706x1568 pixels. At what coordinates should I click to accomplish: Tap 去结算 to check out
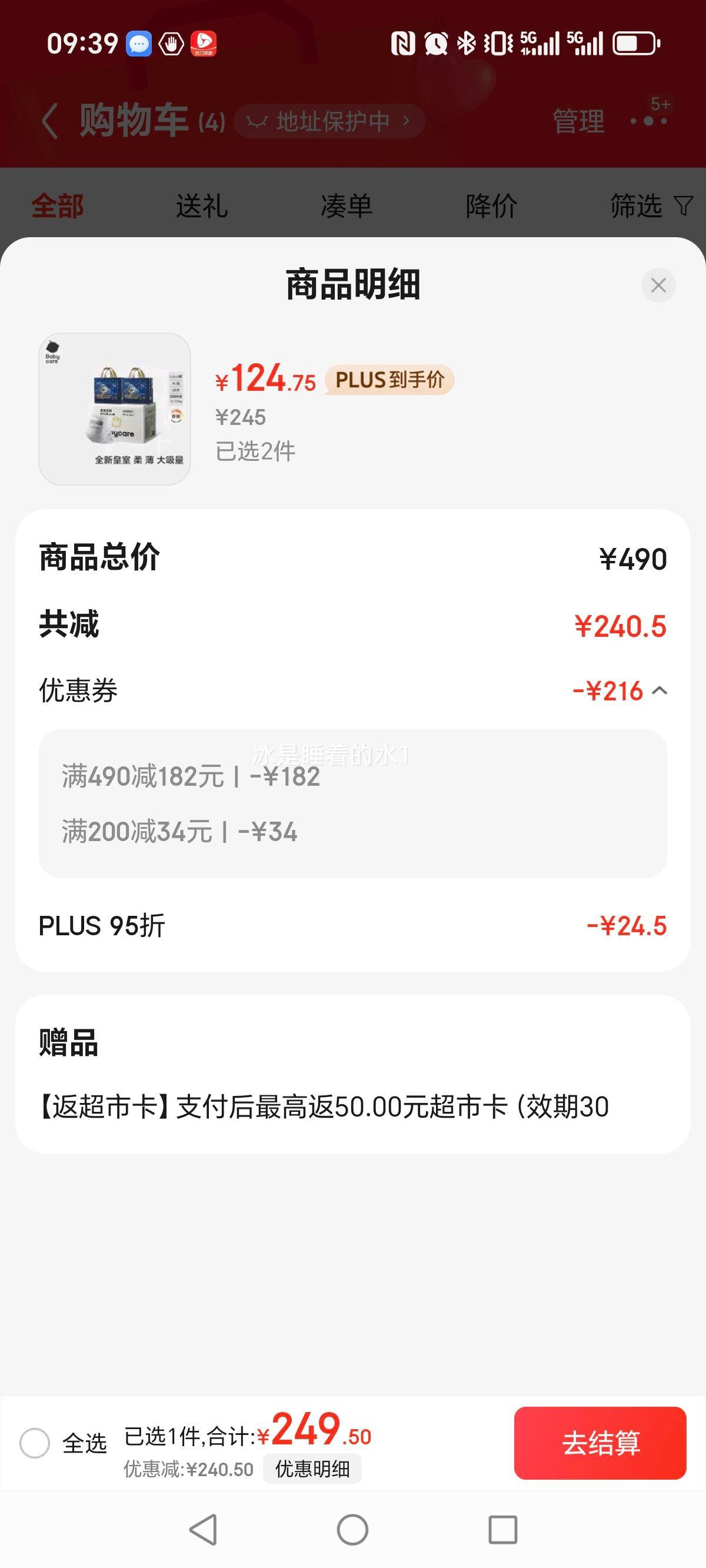point(600,1443)
